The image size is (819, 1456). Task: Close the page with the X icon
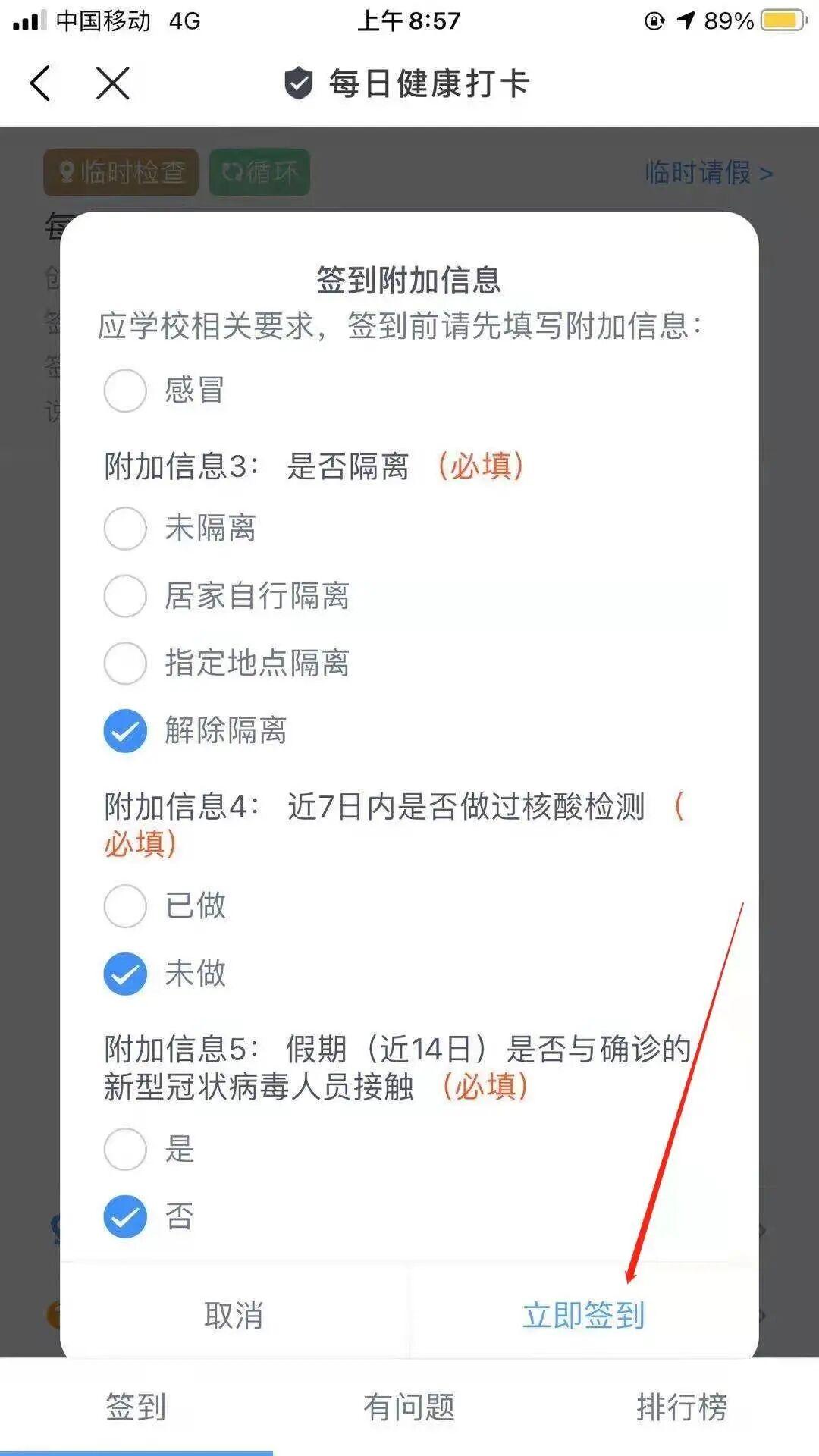pyautogui.click(x=112, y=83)
